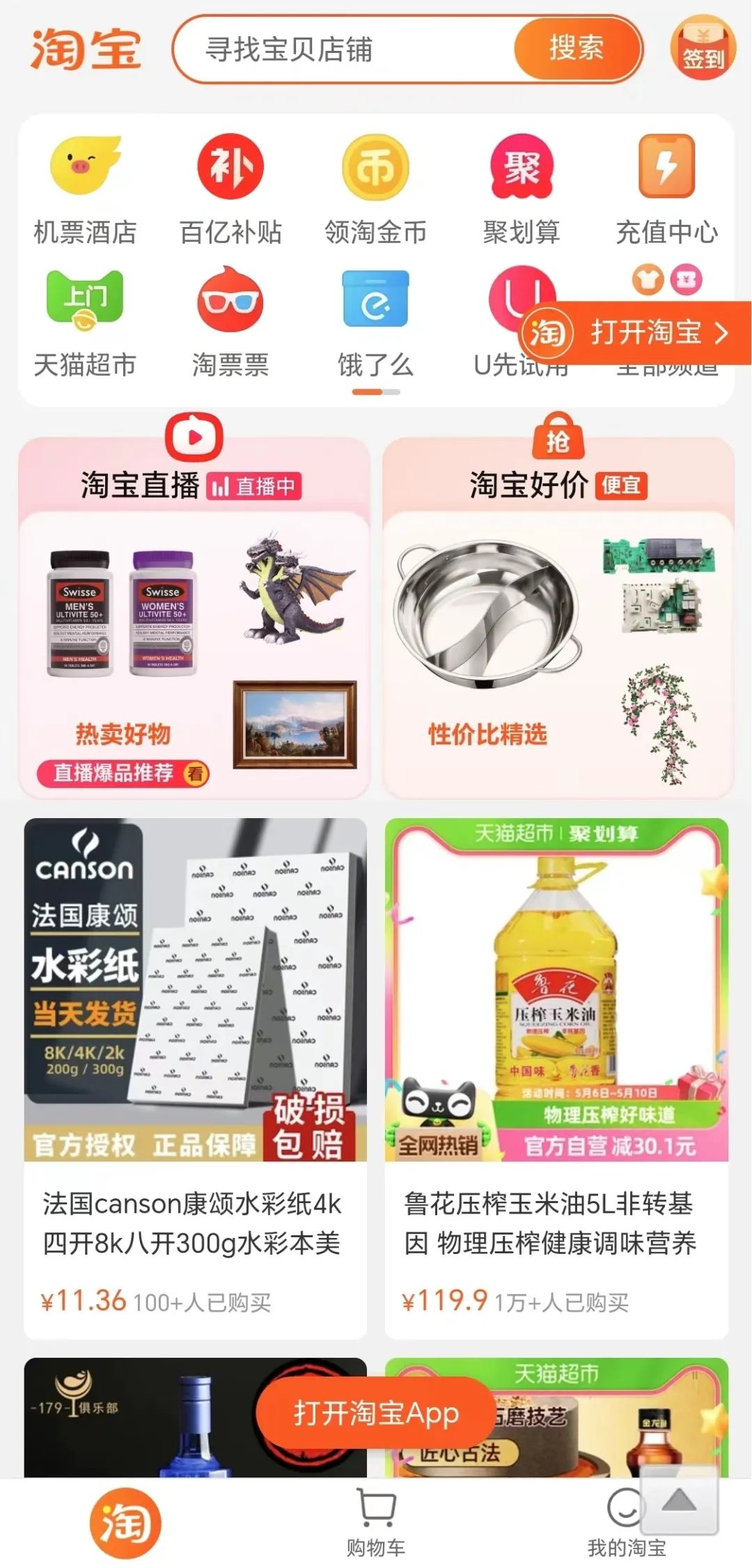Switch to the 购物车 tab
Image resolution: width=752 pixels, height=1568 pixels.
pos(375,1523)
